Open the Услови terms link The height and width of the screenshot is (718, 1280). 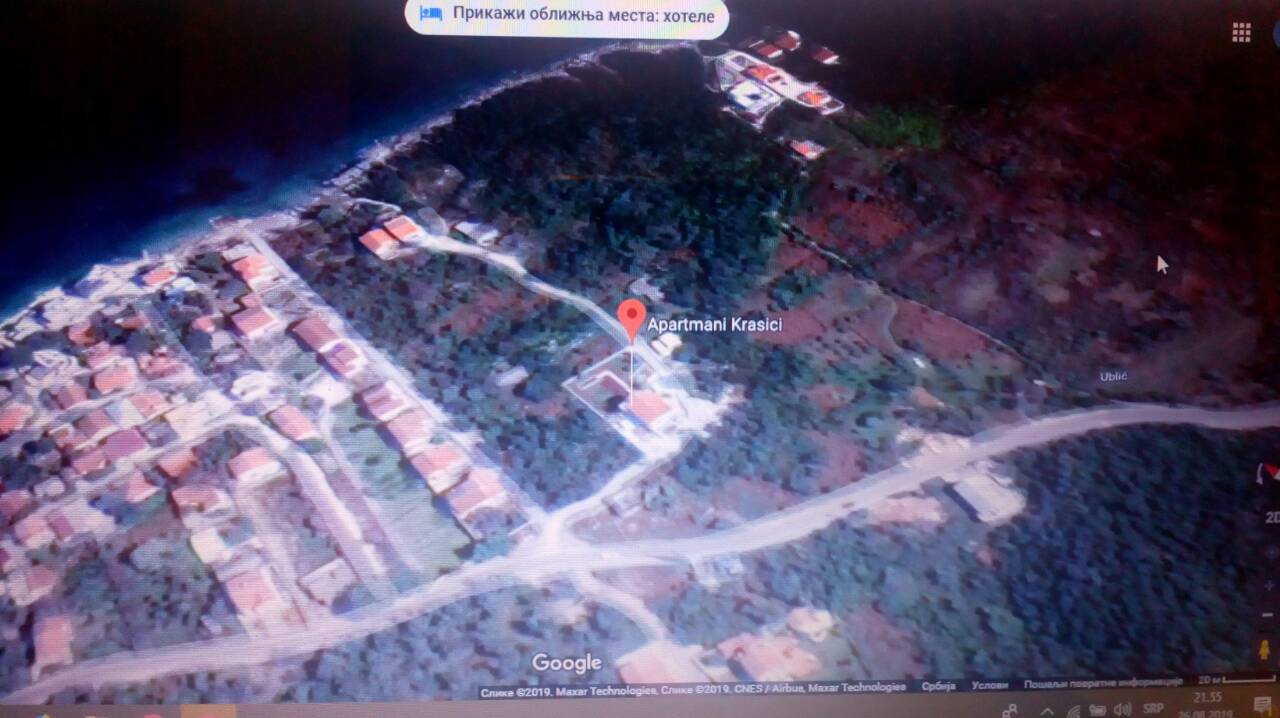pos(989,686)
